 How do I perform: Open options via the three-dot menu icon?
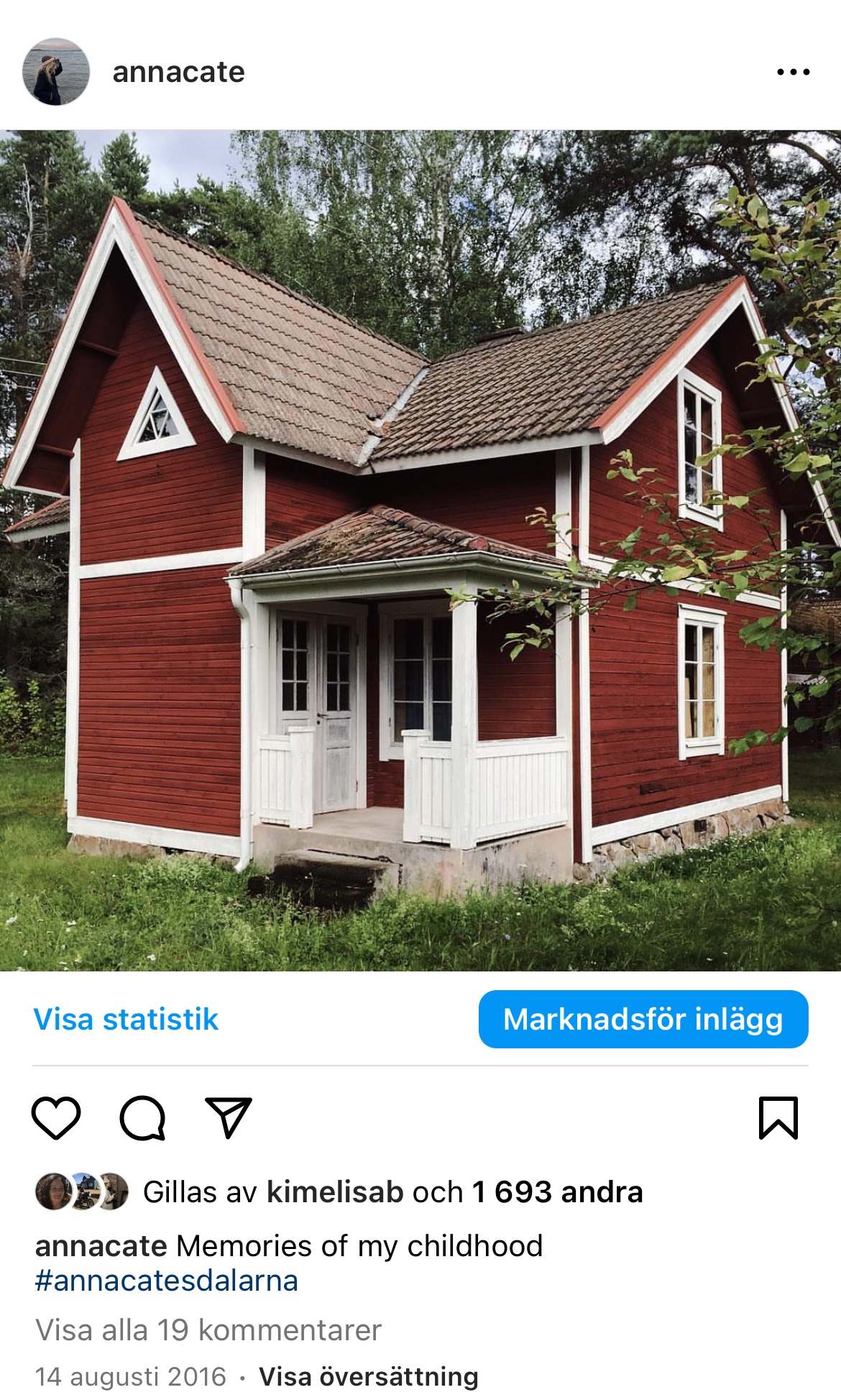(x=794, y=71)
